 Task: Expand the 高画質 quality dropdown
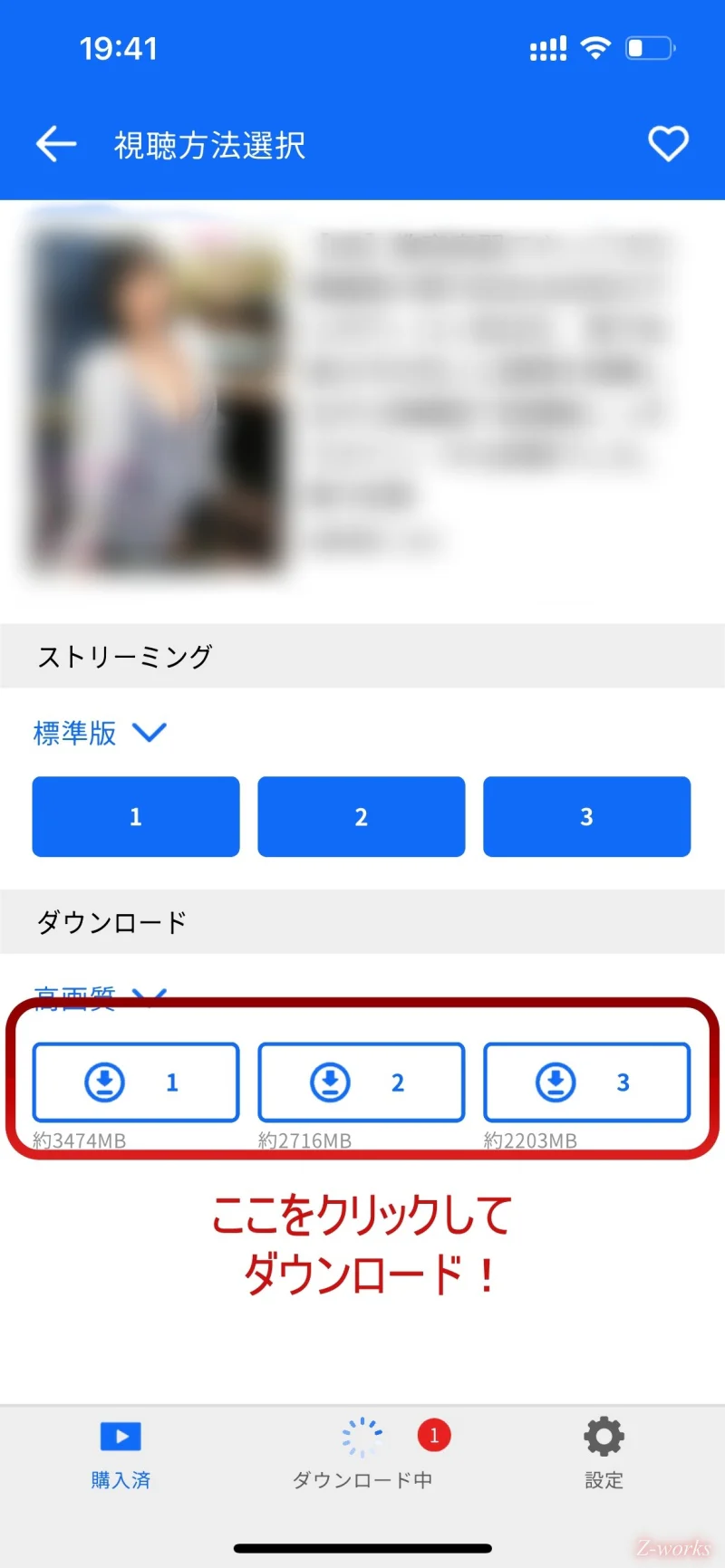[148, 996]
